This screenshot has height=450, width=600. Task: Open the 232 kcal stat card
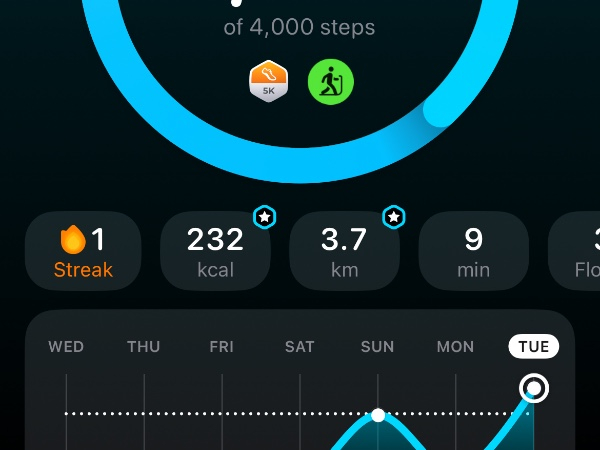point(215,251)
